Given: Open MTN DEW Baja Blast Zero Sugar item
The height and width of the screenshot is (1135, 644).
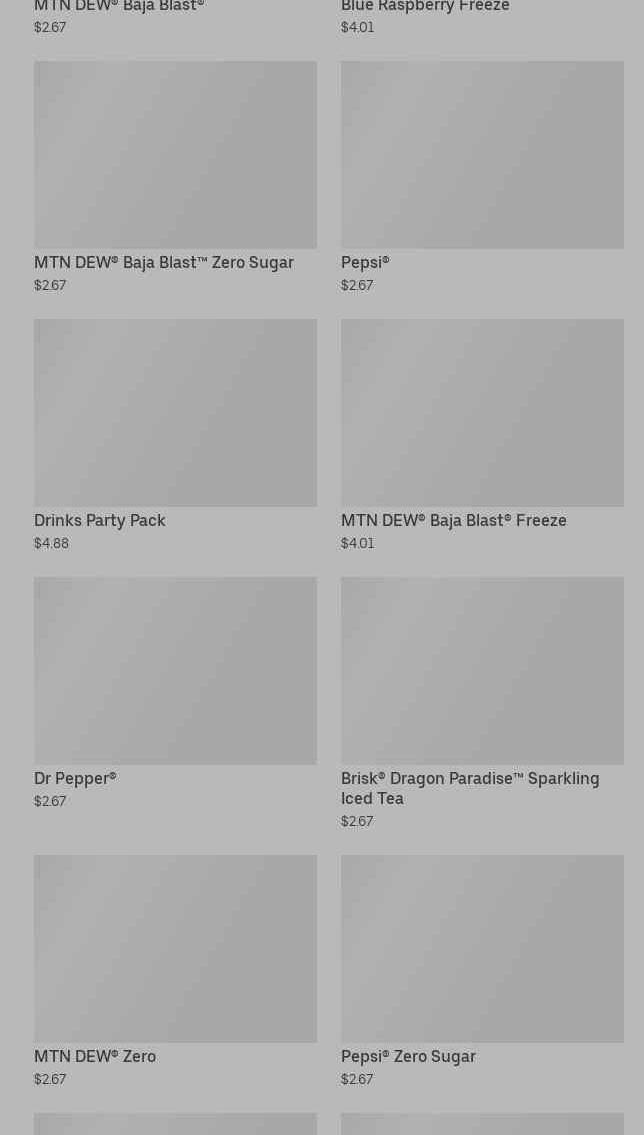Looking at the screenshot, I should 175,177.
